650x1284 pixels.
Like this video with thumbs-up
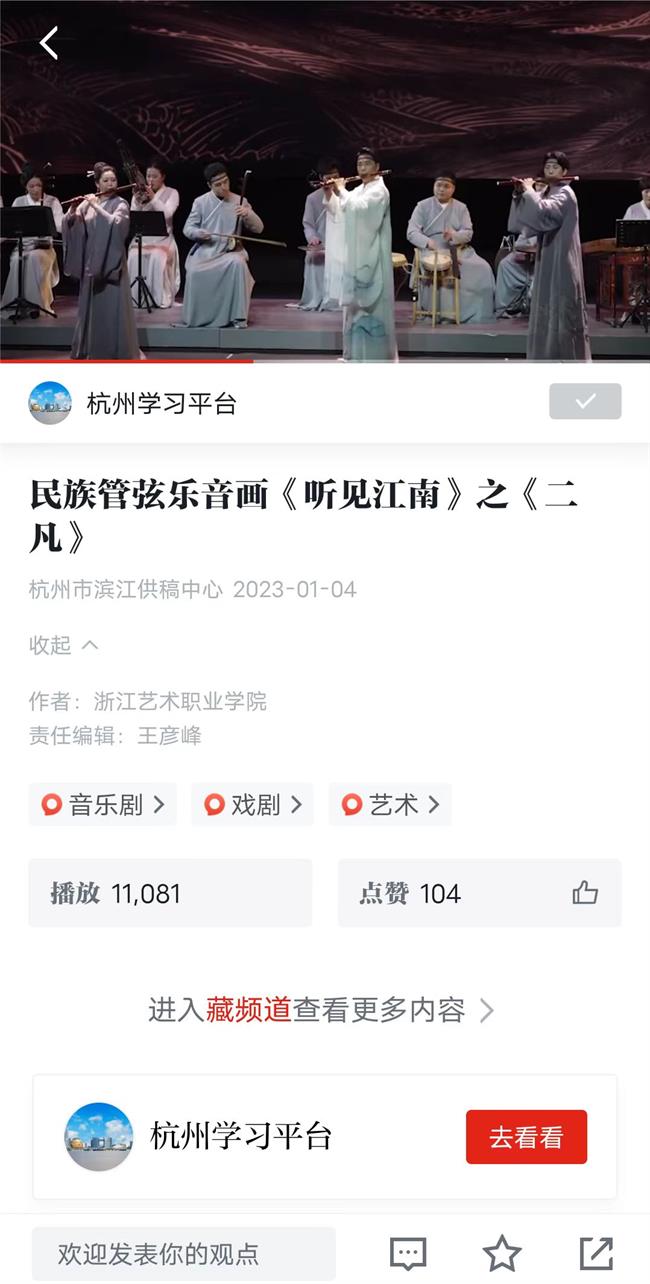coord(585,893)
